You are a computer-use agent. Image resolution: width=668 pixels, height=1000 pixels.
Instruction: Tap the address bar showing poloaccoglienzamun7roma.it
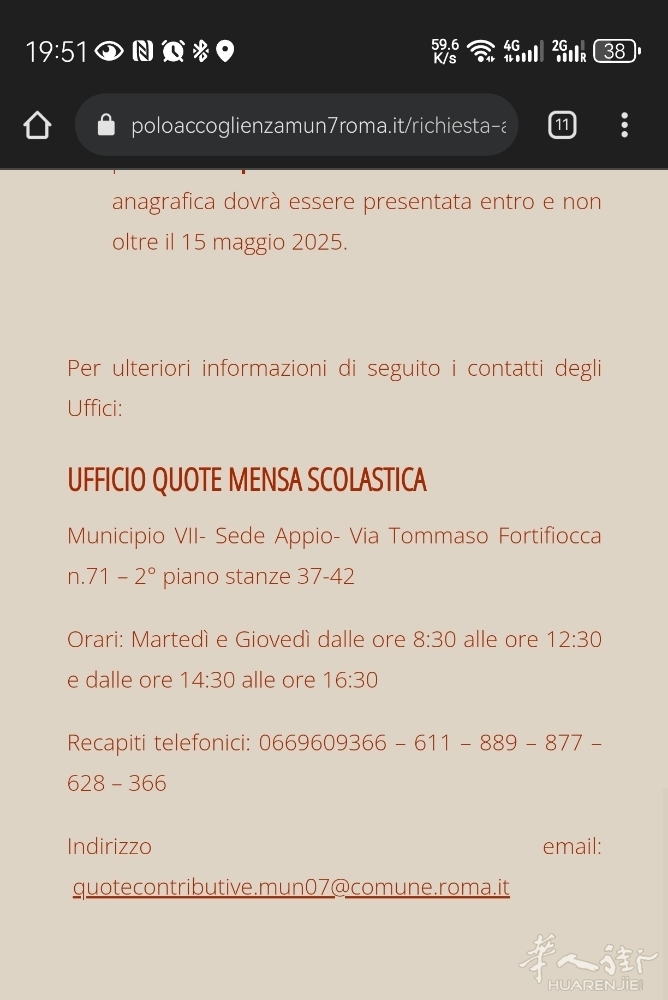(310, 125)
